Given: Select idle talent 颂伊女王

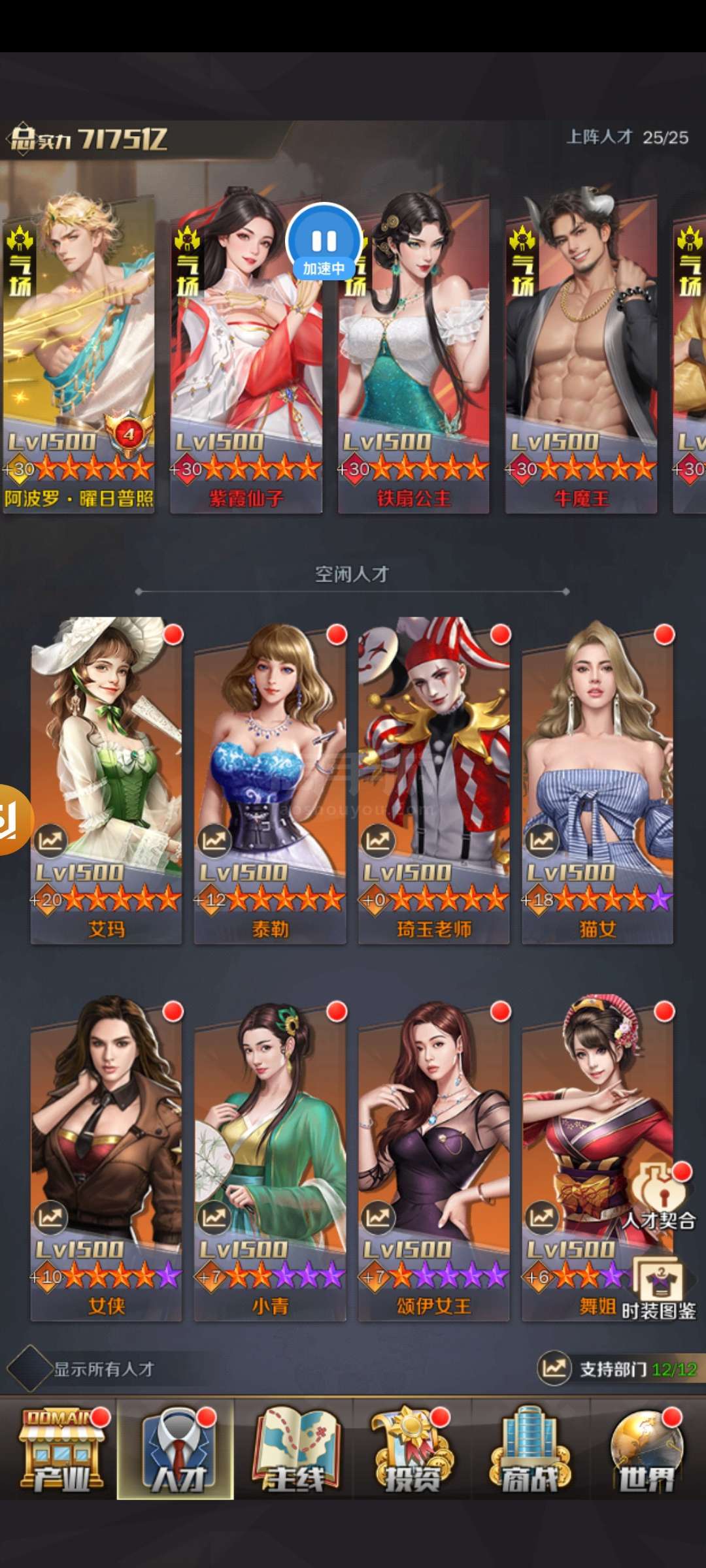Looking at the screenshot, I should [x=433, y=1156].
